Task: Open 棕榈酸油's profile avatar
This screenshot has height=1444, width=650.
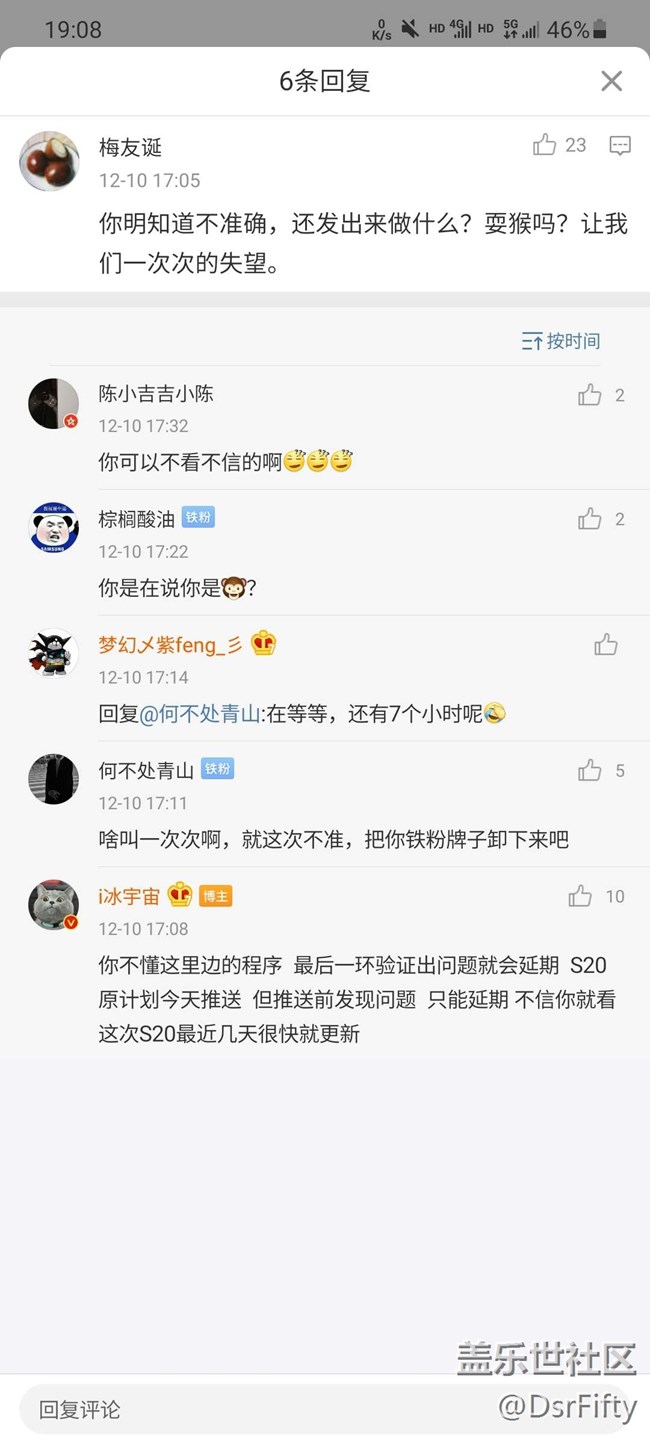Action: (54, 528)
